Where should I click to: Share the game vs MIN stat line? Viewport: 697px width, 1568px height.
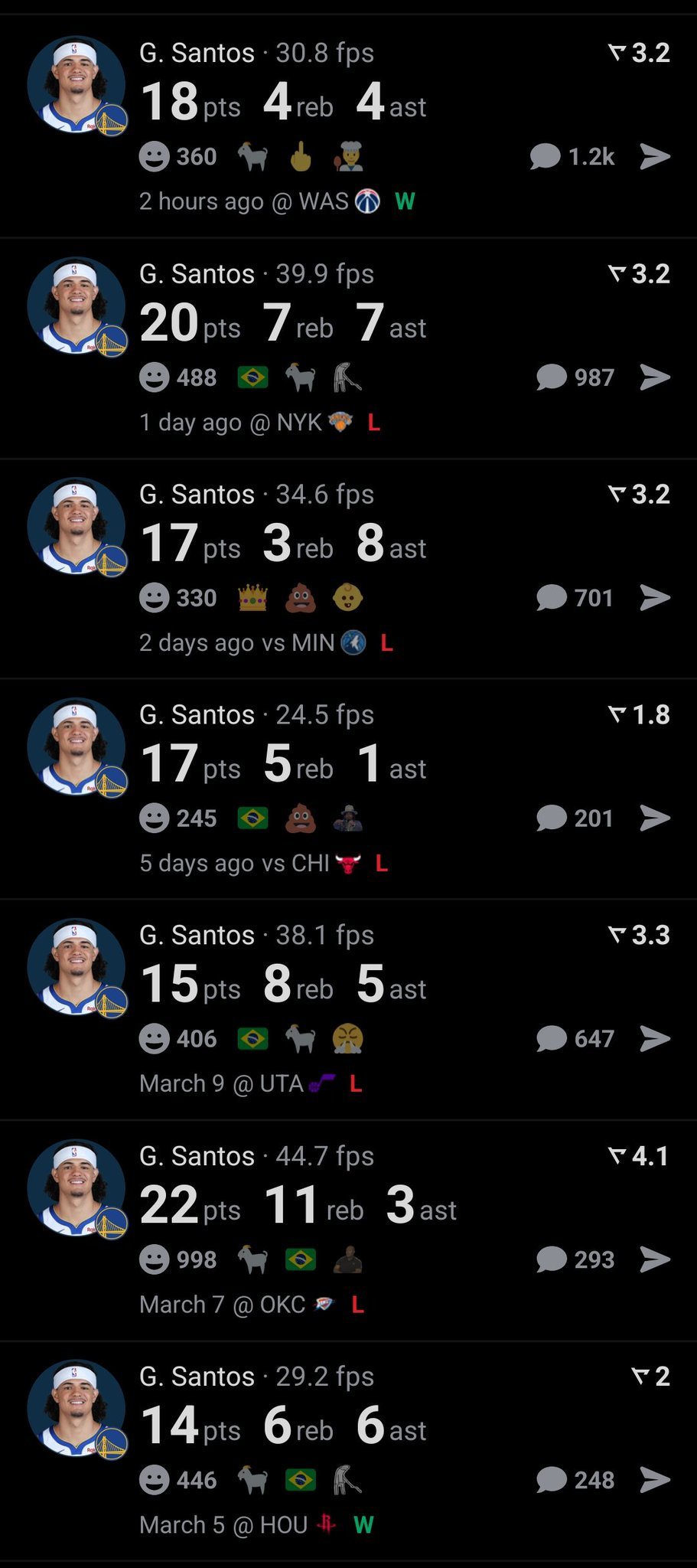click(x=655, y=598)
